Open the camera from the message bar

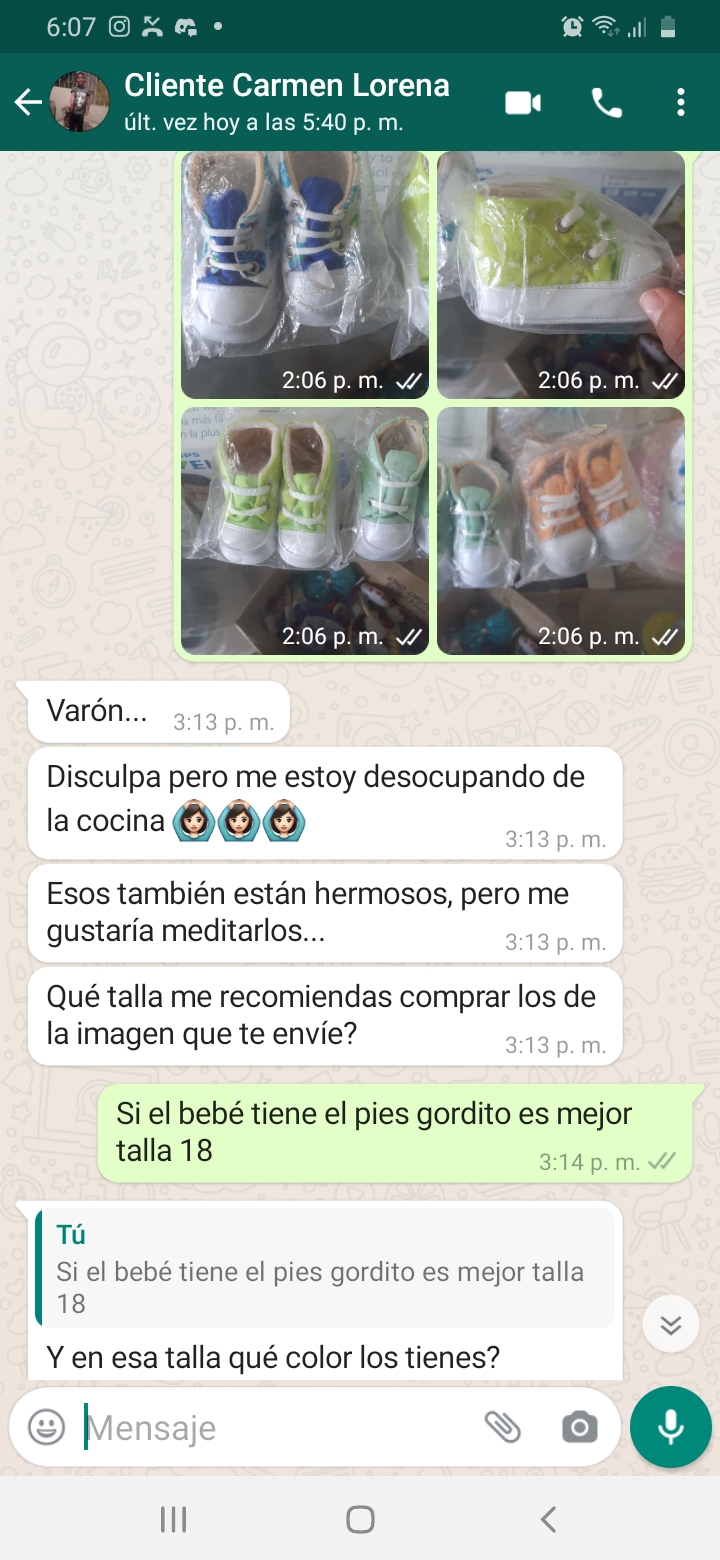[580, 1427]
